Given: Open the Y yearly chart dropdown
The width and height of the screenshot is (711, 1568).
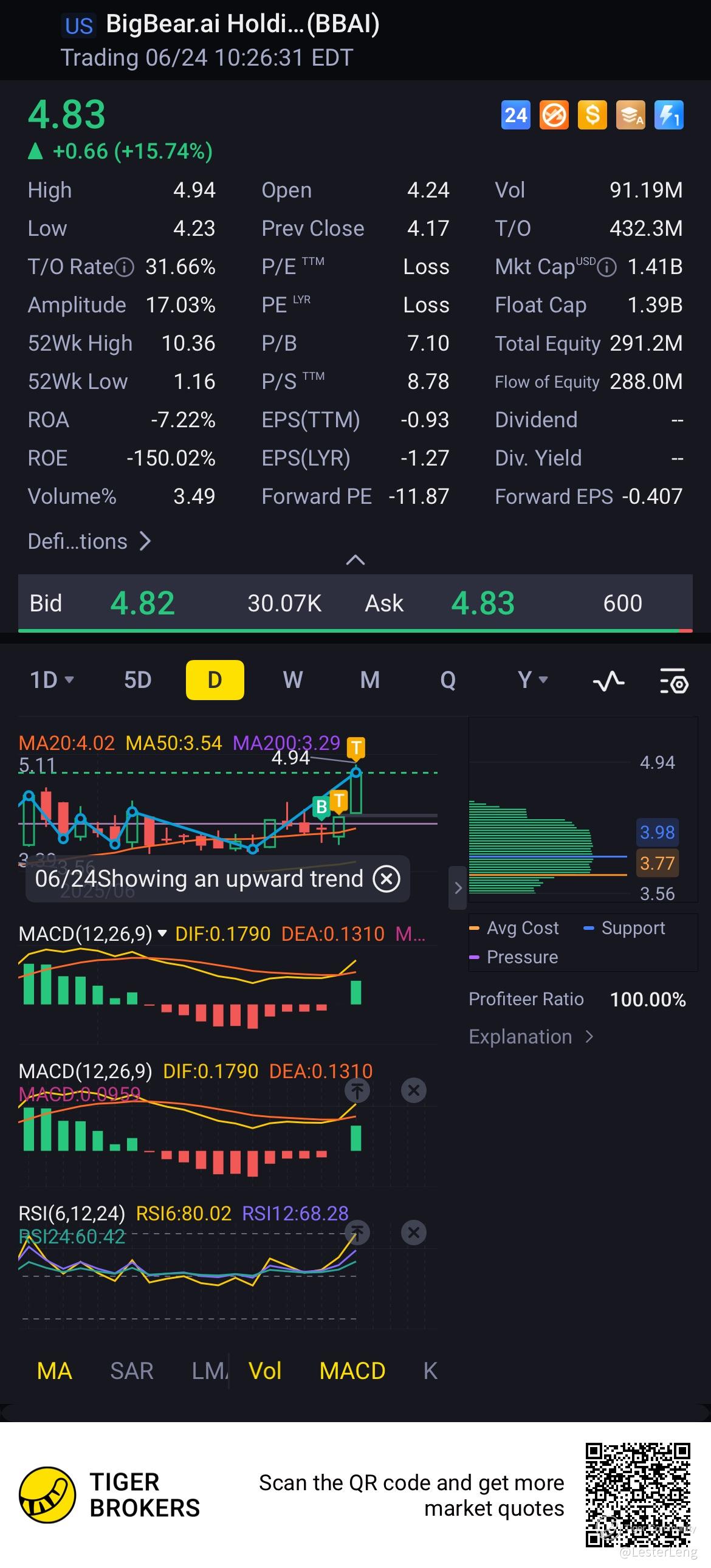Looking at the screenshot, I should click(532, 680).
